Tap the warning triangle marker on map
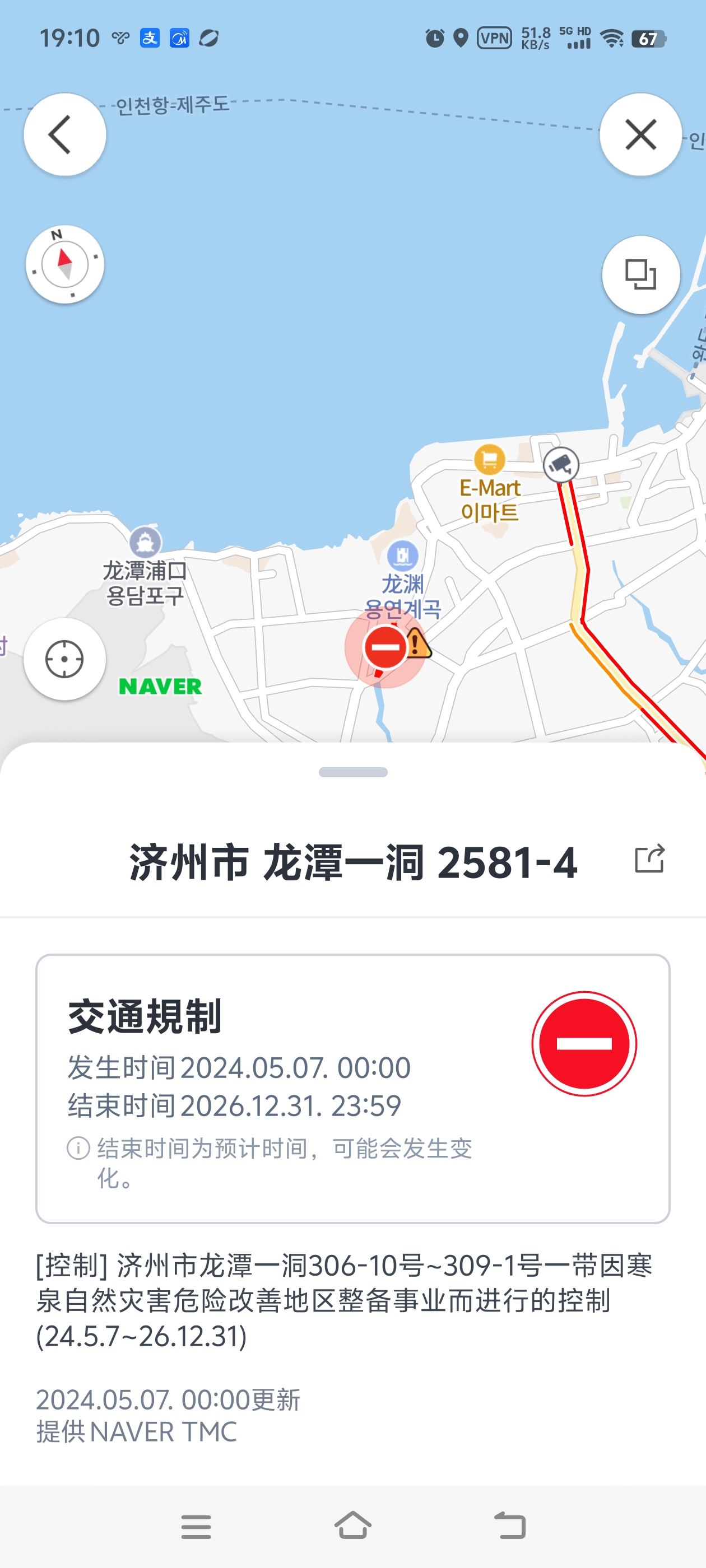706x1568 pixels. 417,644
